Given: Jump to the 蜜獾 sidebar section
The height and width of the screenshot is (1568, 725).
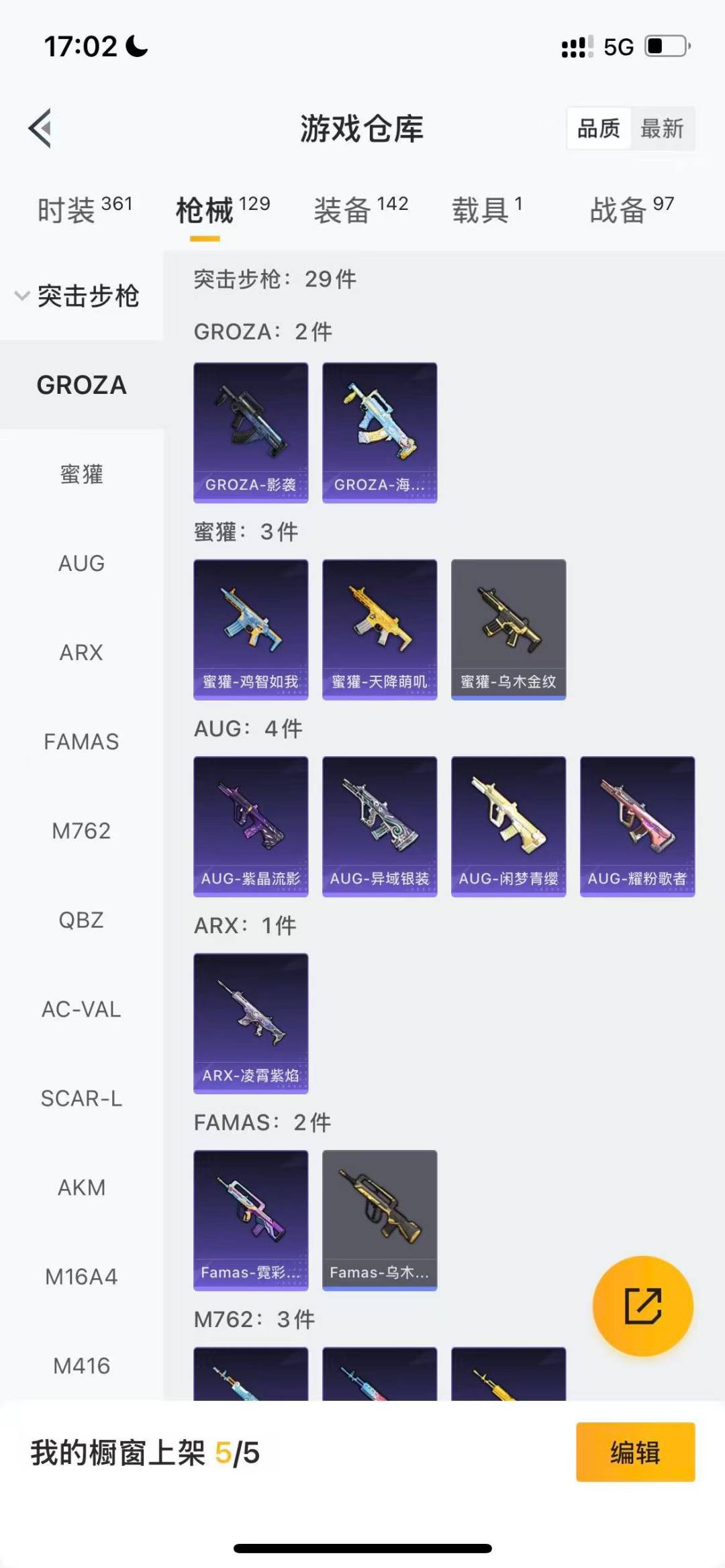Looking at the screenshot, I should pos(81,474).
